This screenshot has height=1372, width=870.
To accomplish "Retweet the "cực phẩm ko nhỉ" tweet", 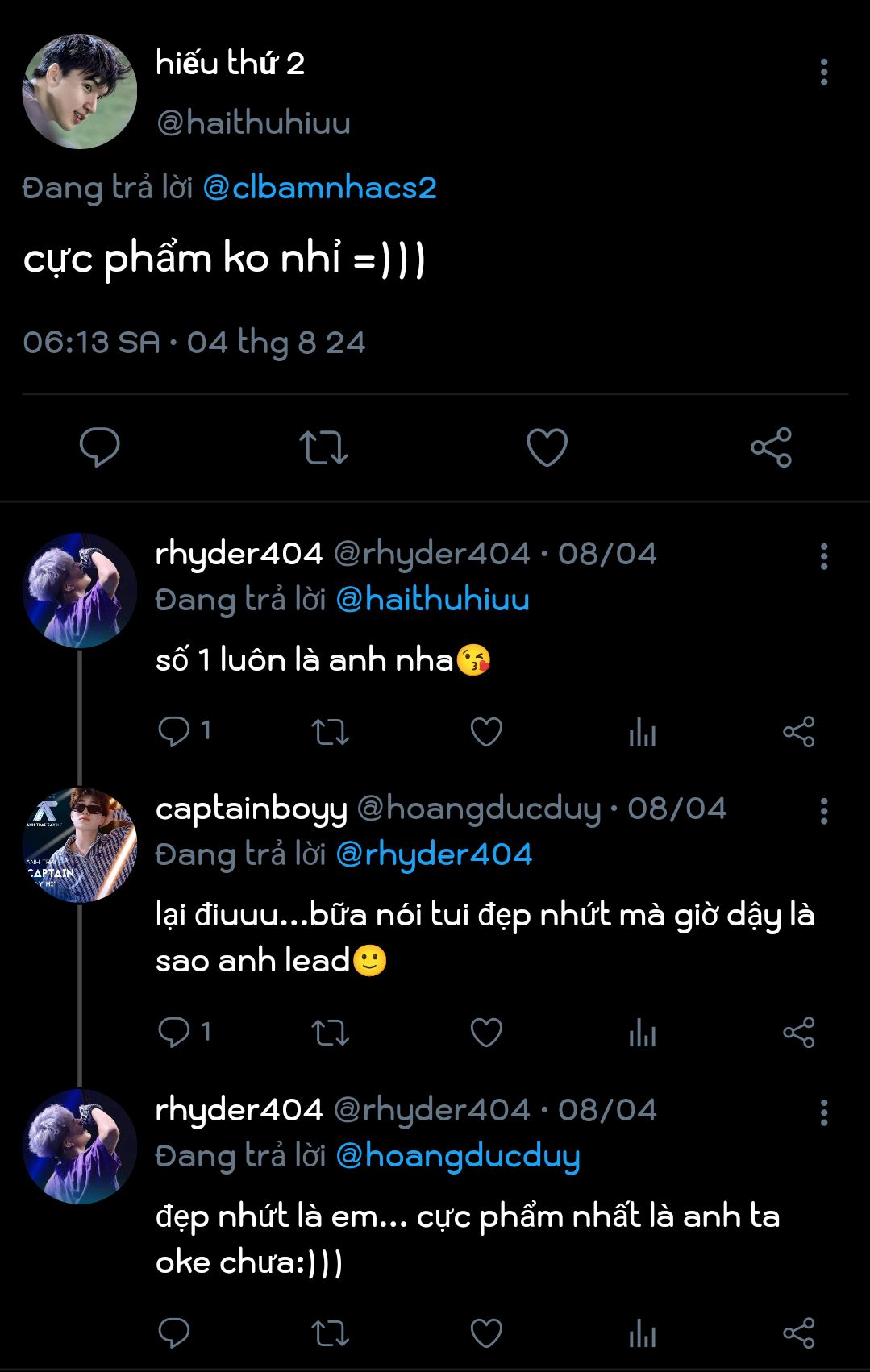I will pos(323,447).
